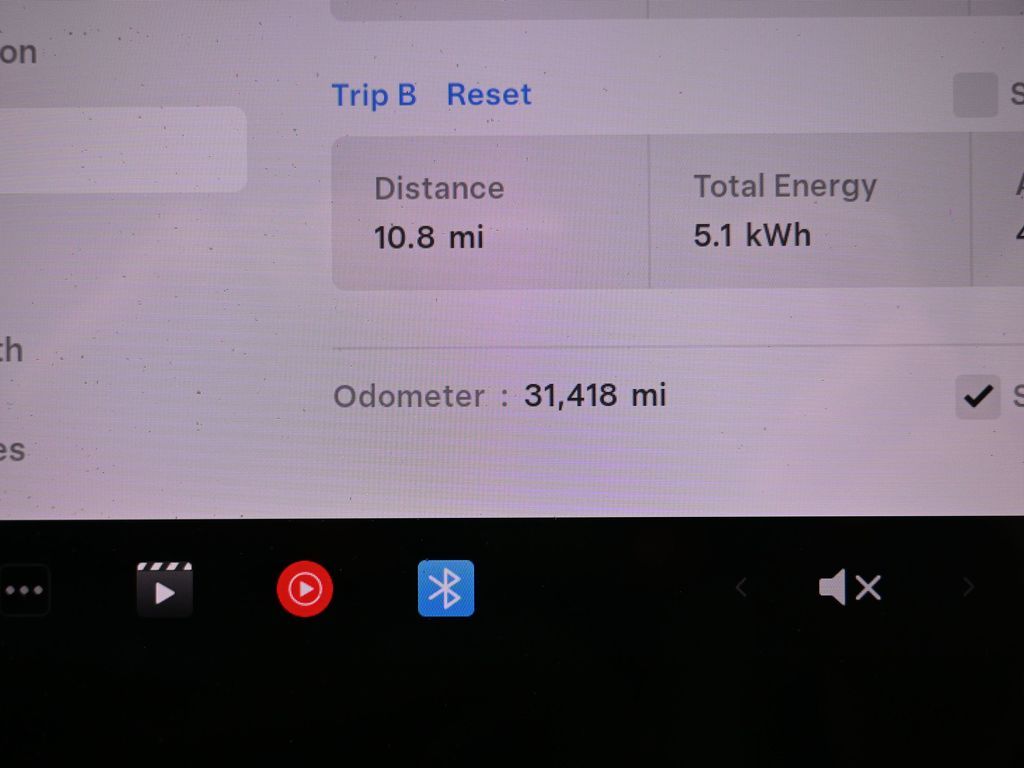The height and width of the screenshot is (768, 1024).
Task: Raise the volume with the right arrow
Action: coord(967,588)
